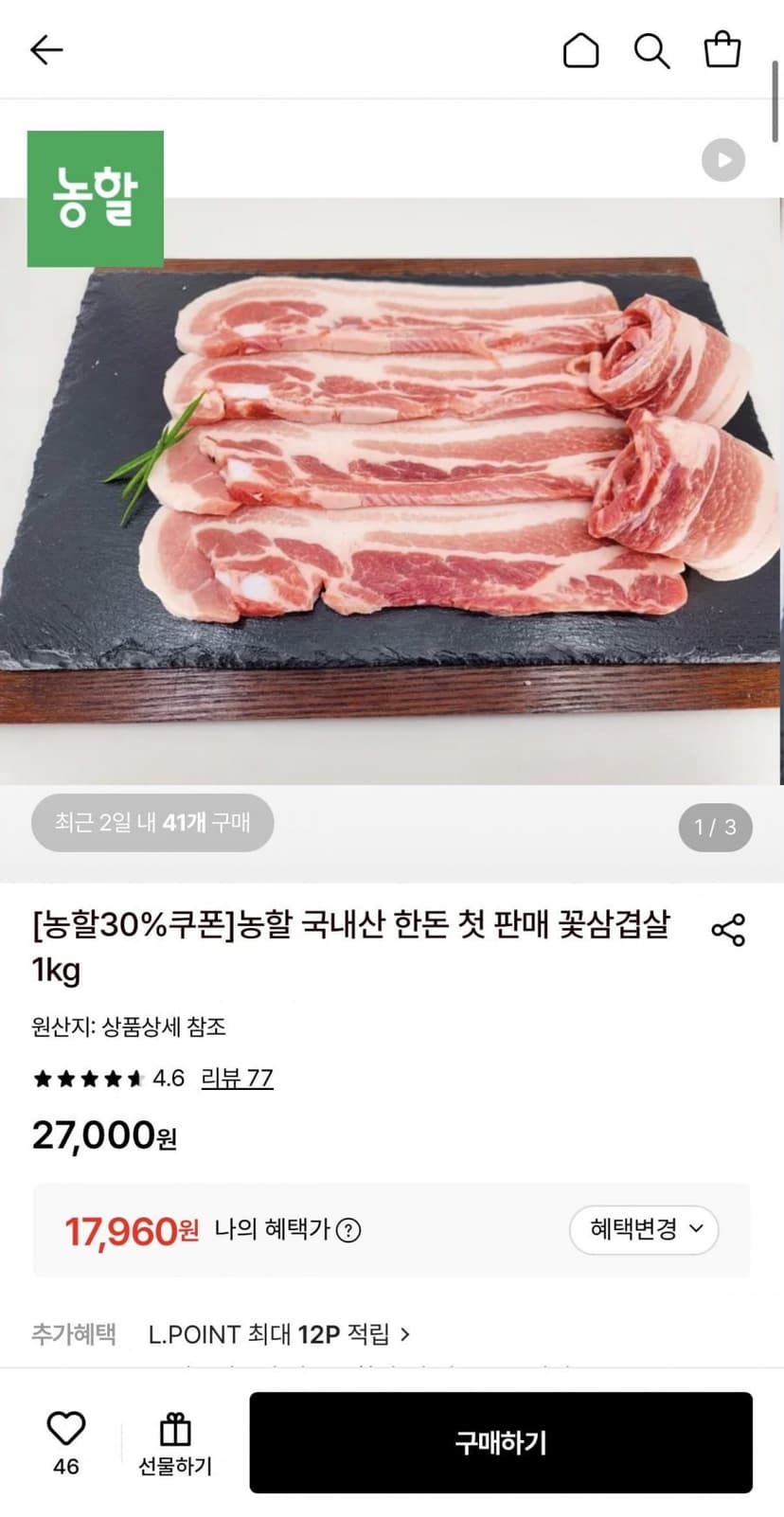Show 나의 혜택가 help info
Image resolution: width=784 pixels, height=1517 pixels.
click(x=348, y=1230)
